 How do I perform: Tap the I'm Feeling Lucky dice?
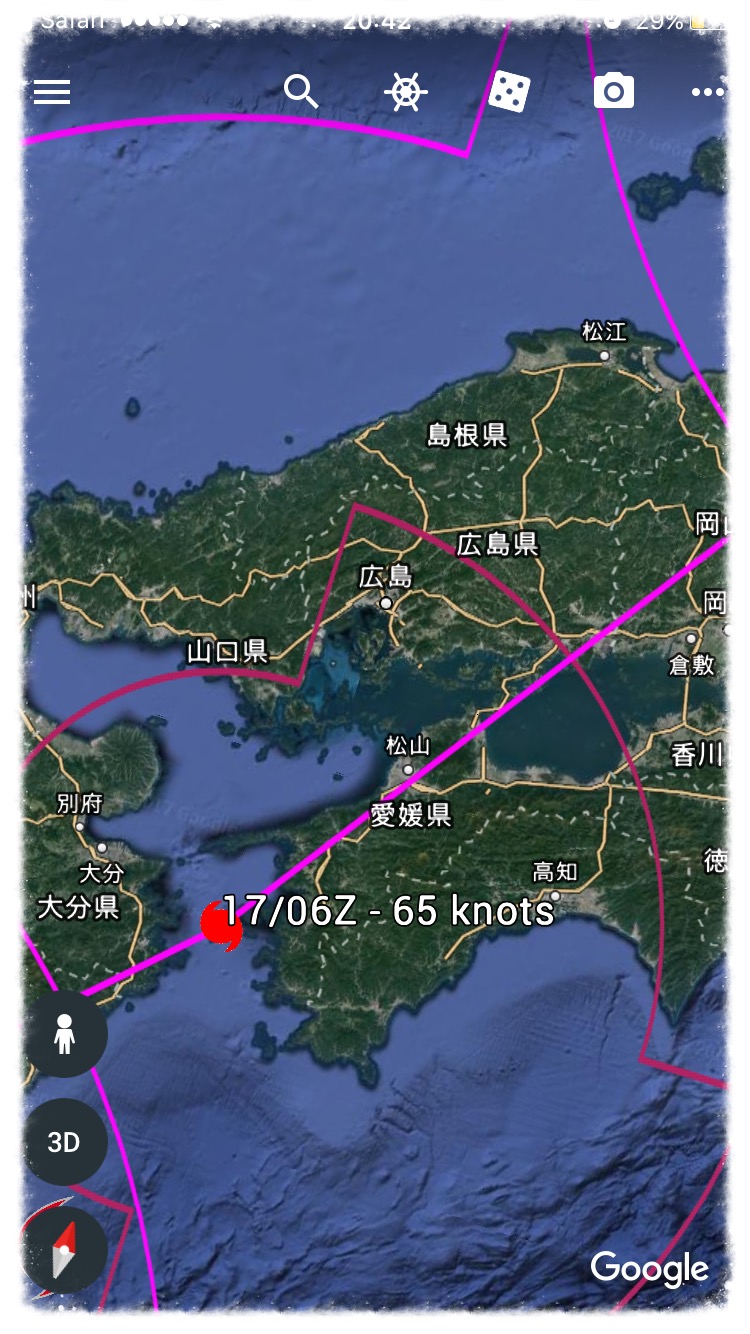coord(509,92)
